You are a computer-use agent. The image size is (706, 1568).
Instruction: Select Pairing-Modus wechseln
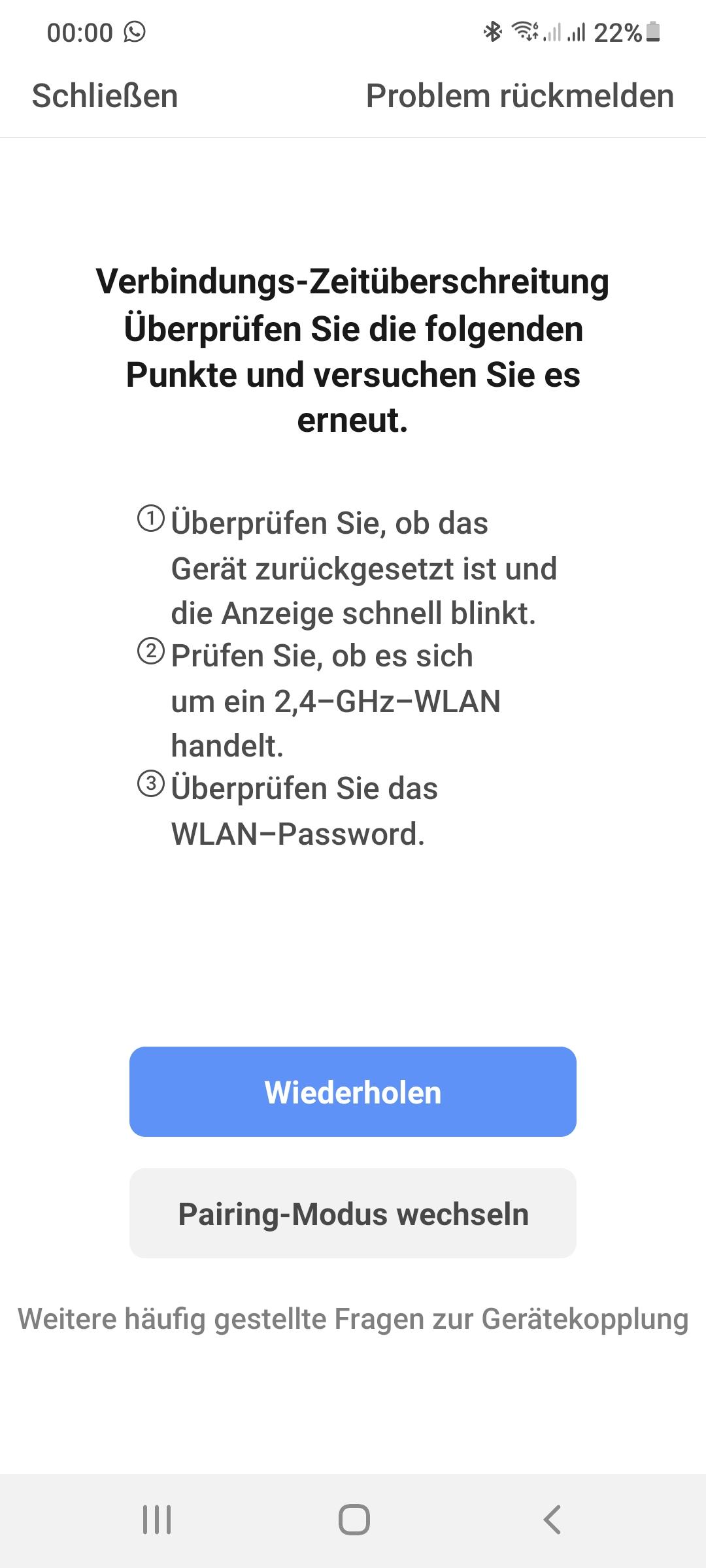[353, 1213]
